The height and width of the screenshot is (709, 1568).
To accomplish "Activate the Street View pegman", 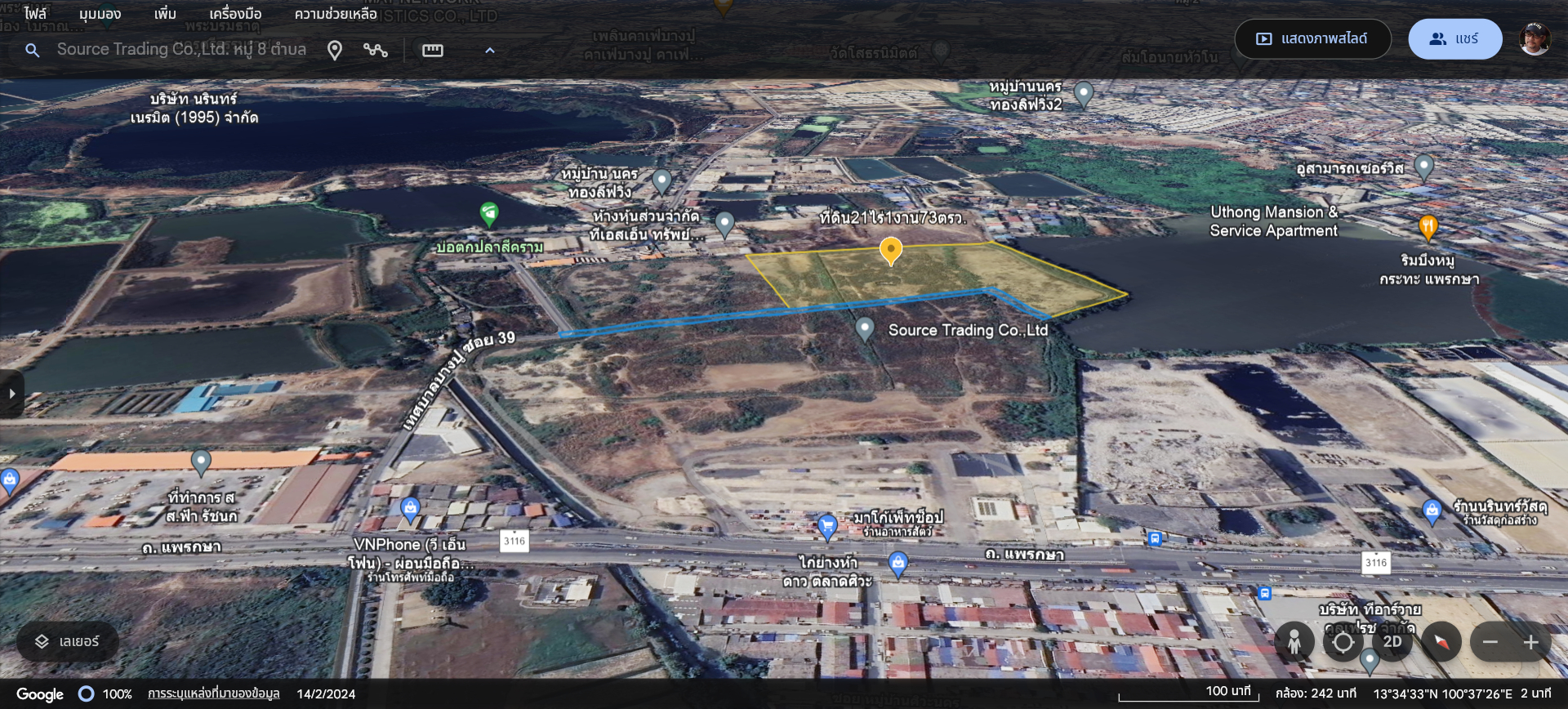I will click(x=1294, y=643).
